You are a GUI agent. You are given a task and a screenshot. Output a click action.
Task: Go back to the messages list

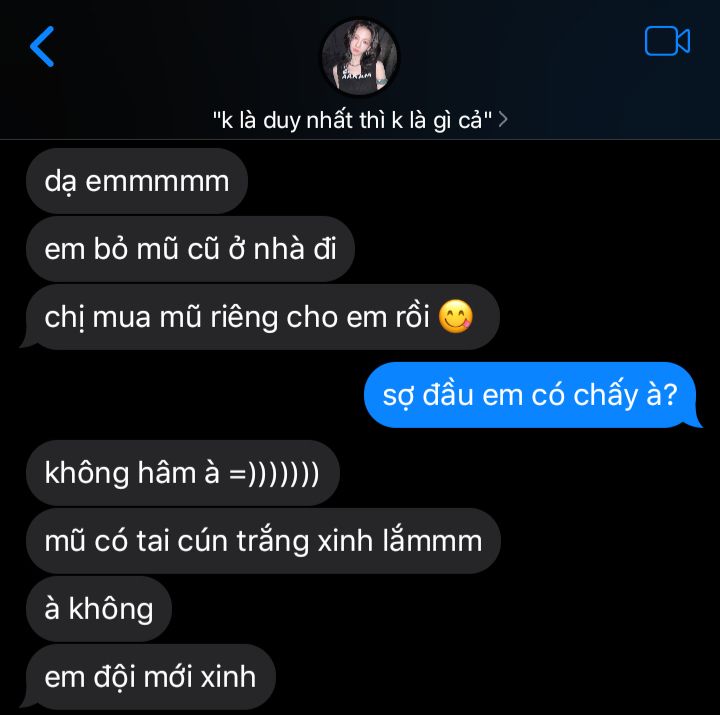pyautogui.click(x=42, y=46)
